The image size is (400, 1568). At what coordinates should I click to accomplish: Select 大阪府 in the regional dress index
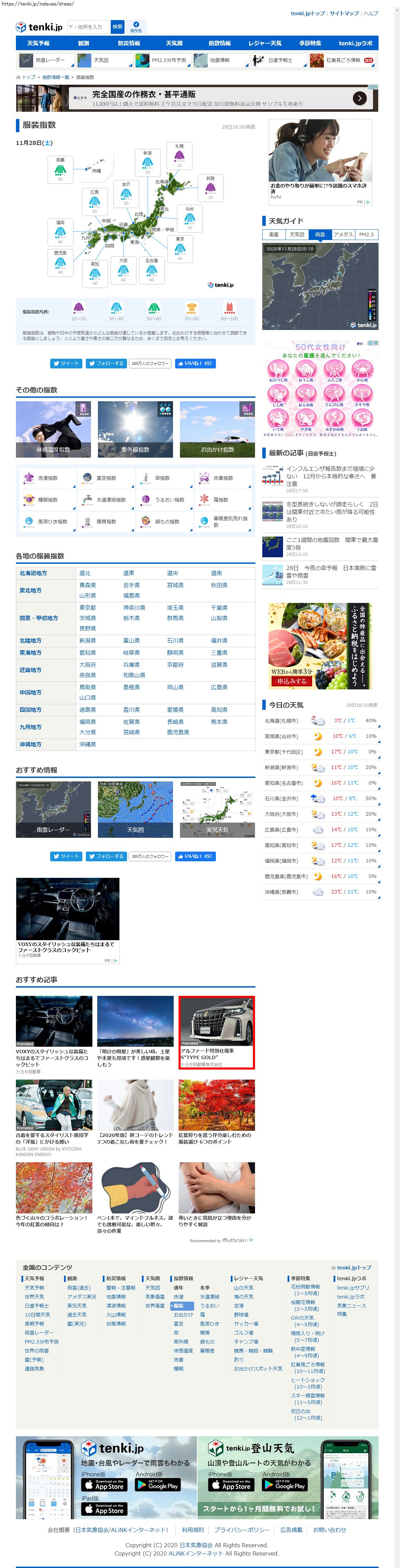88,665
